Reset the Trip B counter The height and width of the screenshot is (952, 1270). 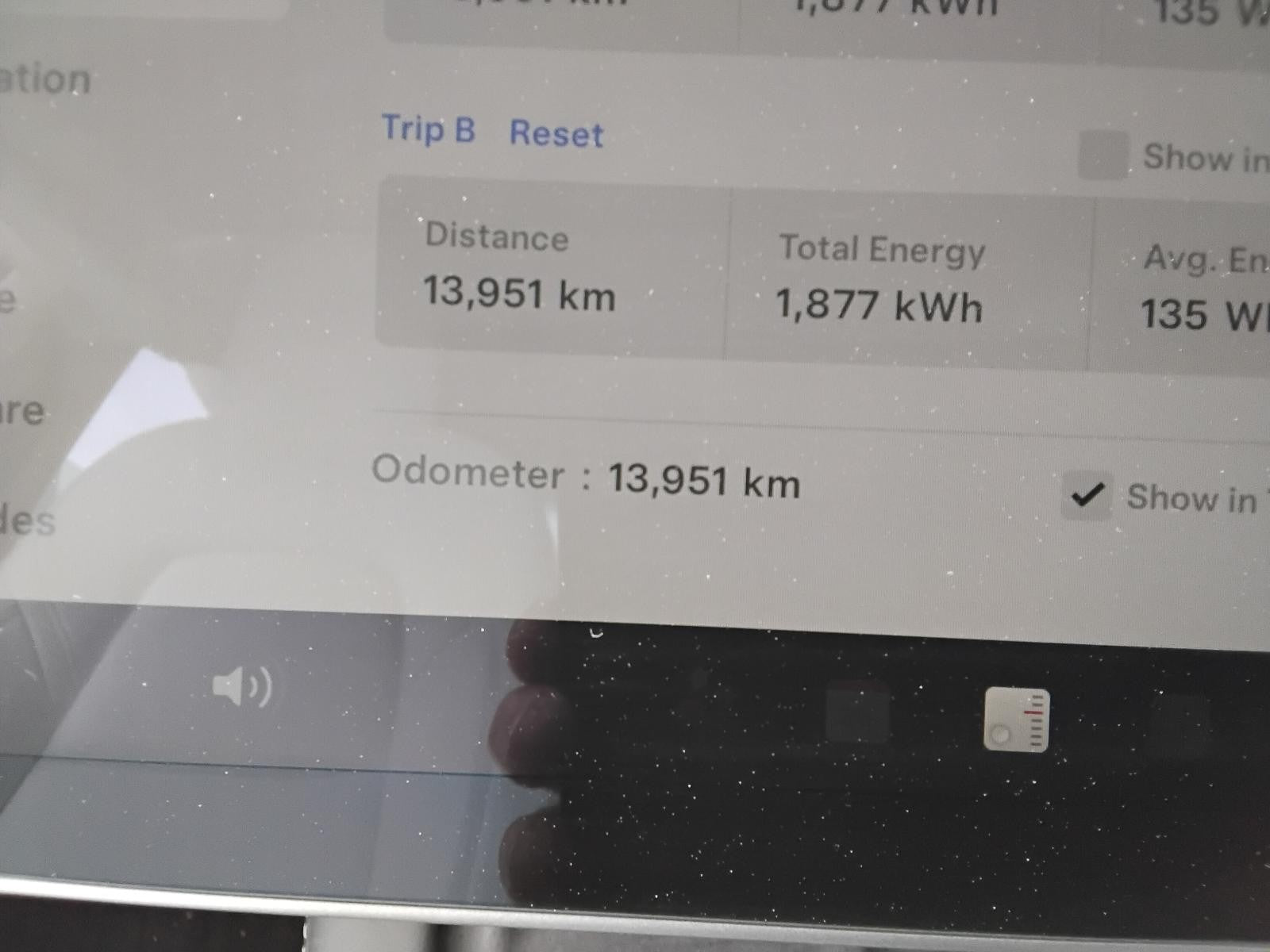(556, 132)
